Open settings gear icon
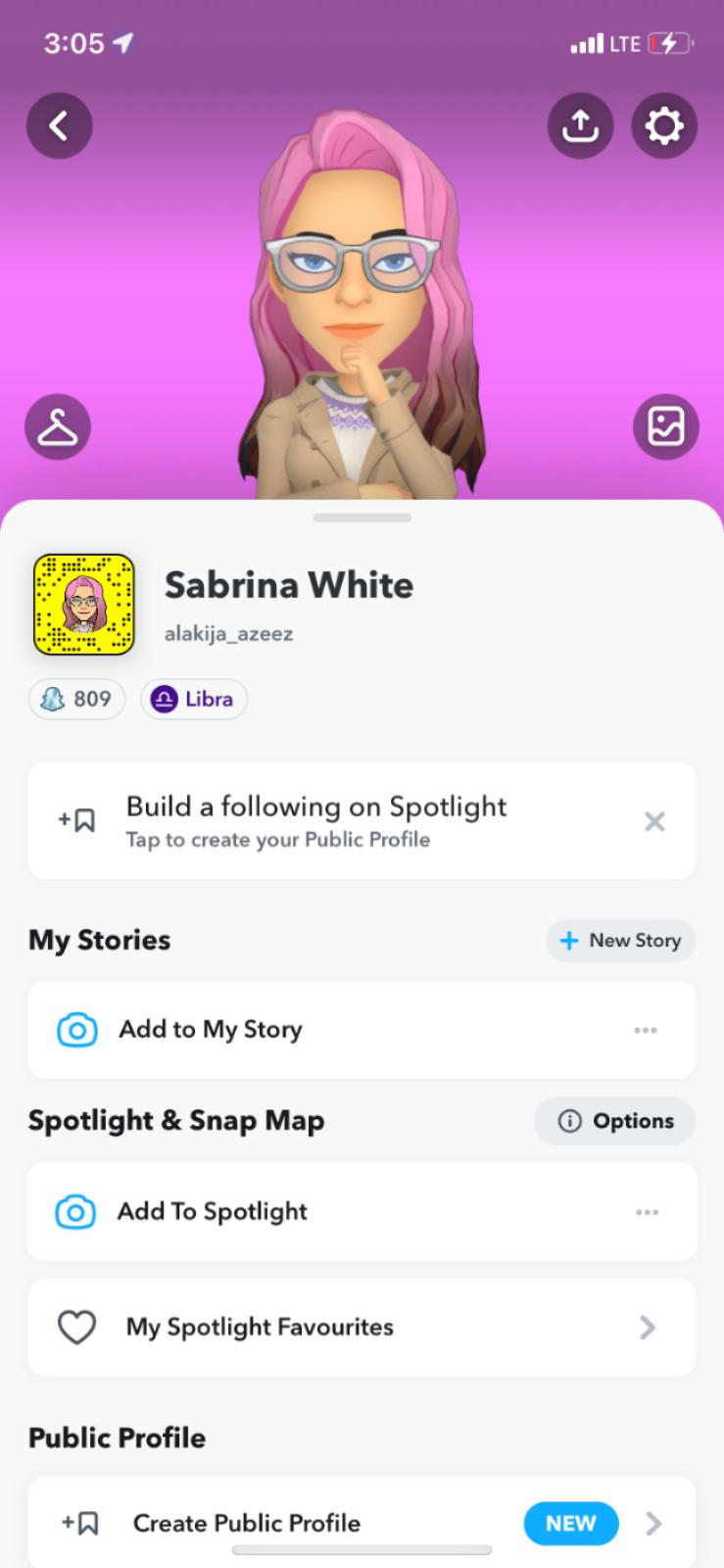This screenshot has height=1568, width=724. [x=664, y=125]
